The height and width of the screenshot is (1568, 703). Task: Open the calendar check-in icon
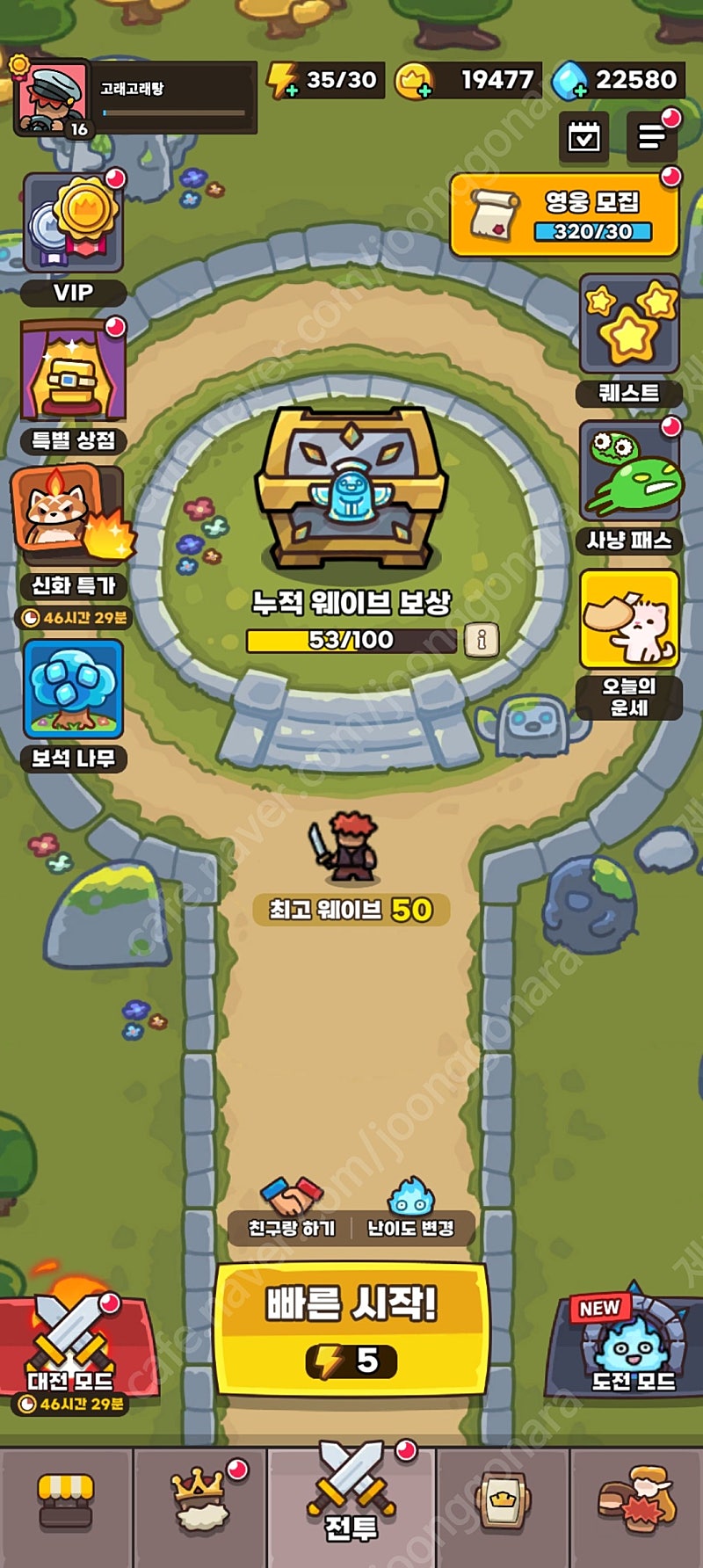coord(584,136)
